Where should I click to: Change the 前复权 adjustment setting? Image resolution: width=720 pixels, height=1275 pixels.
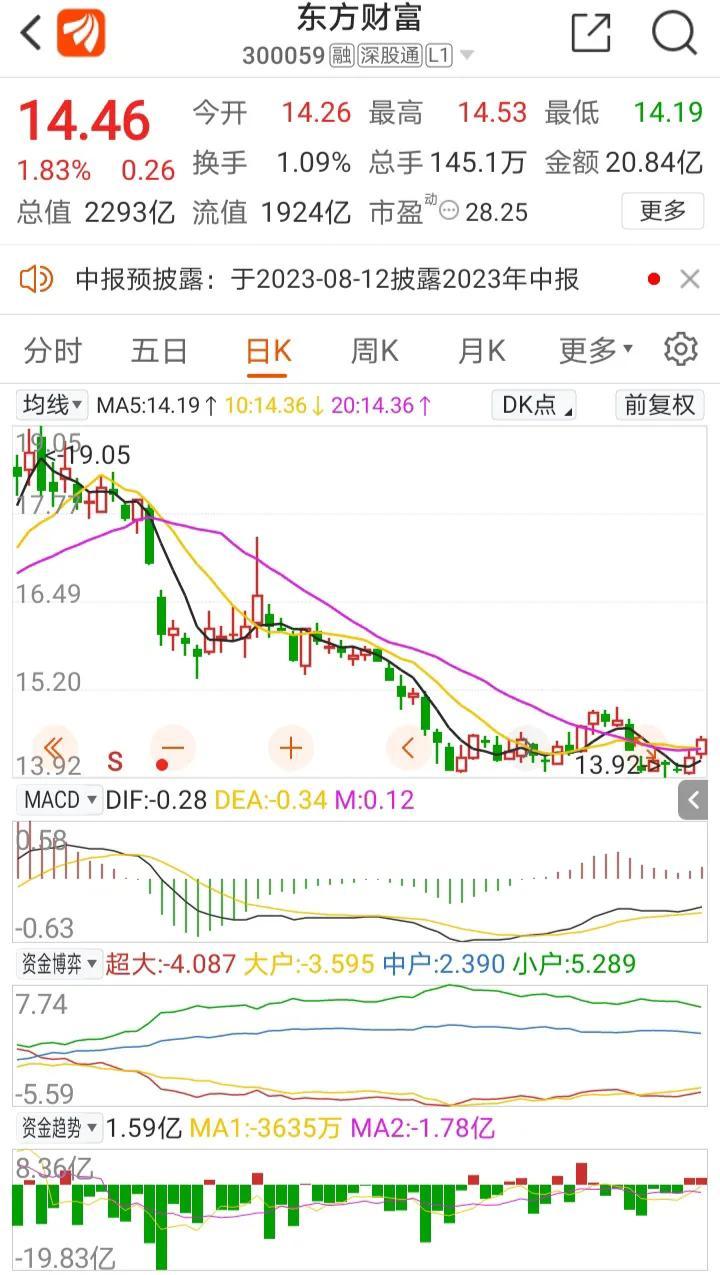coord(660,405)
